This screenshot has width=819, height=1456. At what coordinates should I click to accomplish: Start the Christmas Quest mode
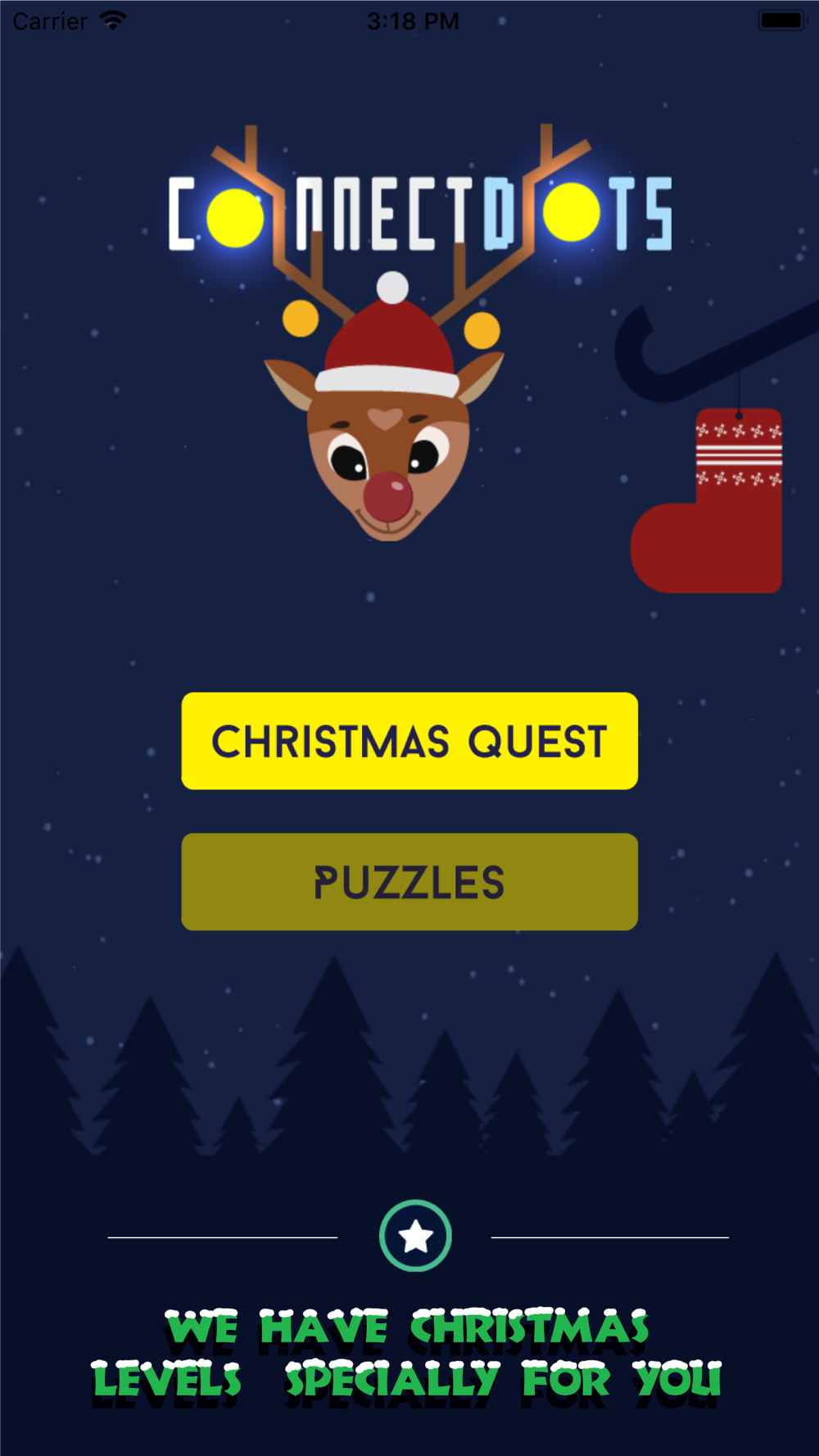[x=409, y=741]
